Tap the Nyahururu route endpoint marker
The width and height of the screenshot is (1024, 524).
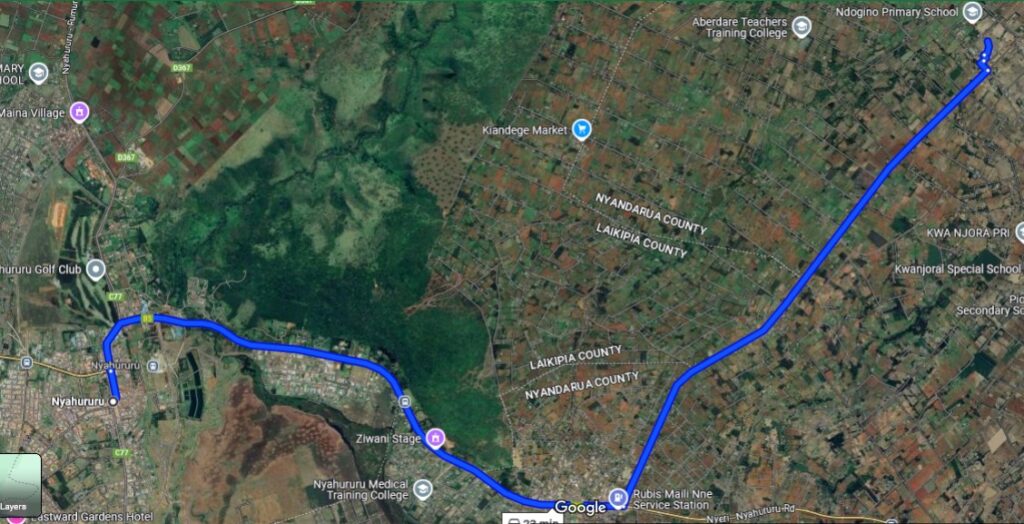coord(113,401)
